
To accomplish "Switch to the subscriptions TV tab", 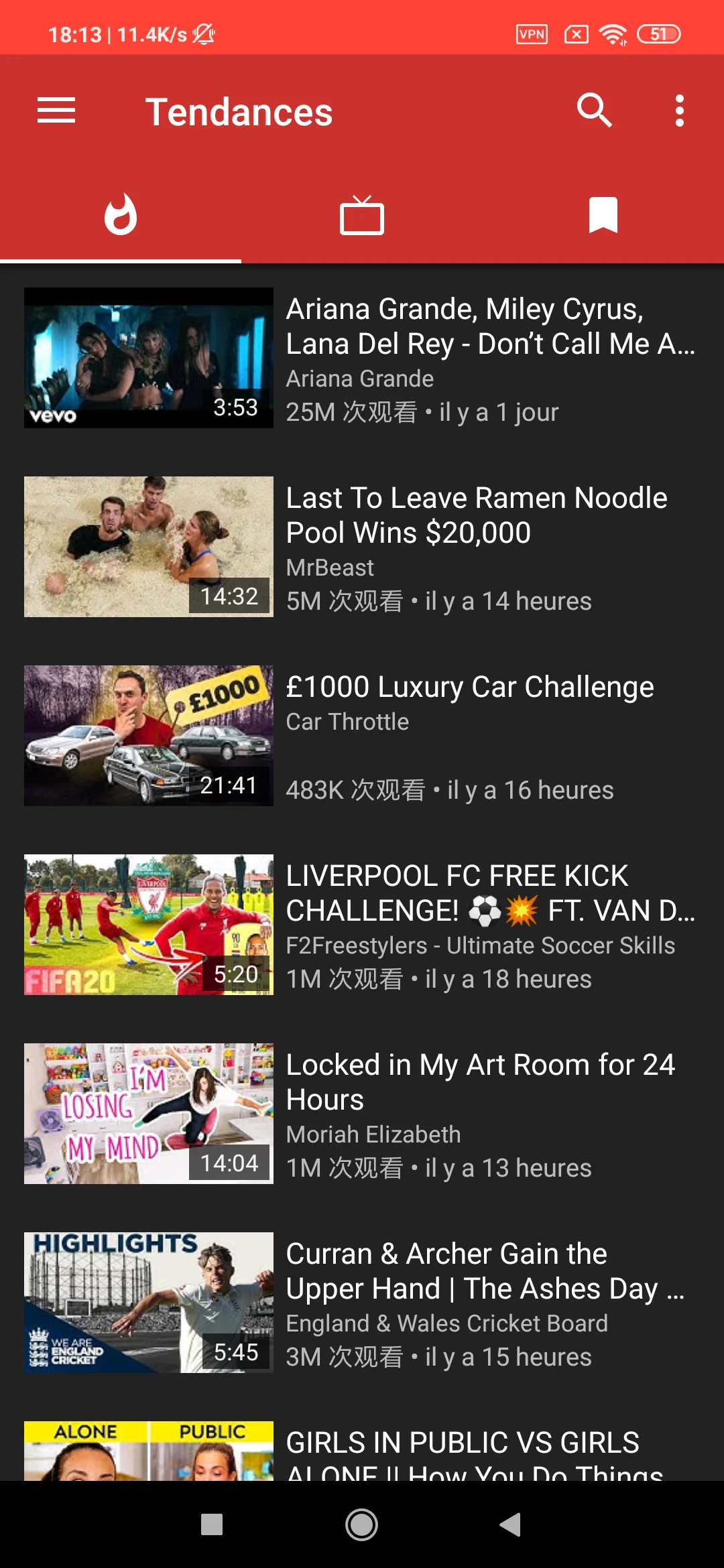I will pyautogui.click(x=362, y=215).
